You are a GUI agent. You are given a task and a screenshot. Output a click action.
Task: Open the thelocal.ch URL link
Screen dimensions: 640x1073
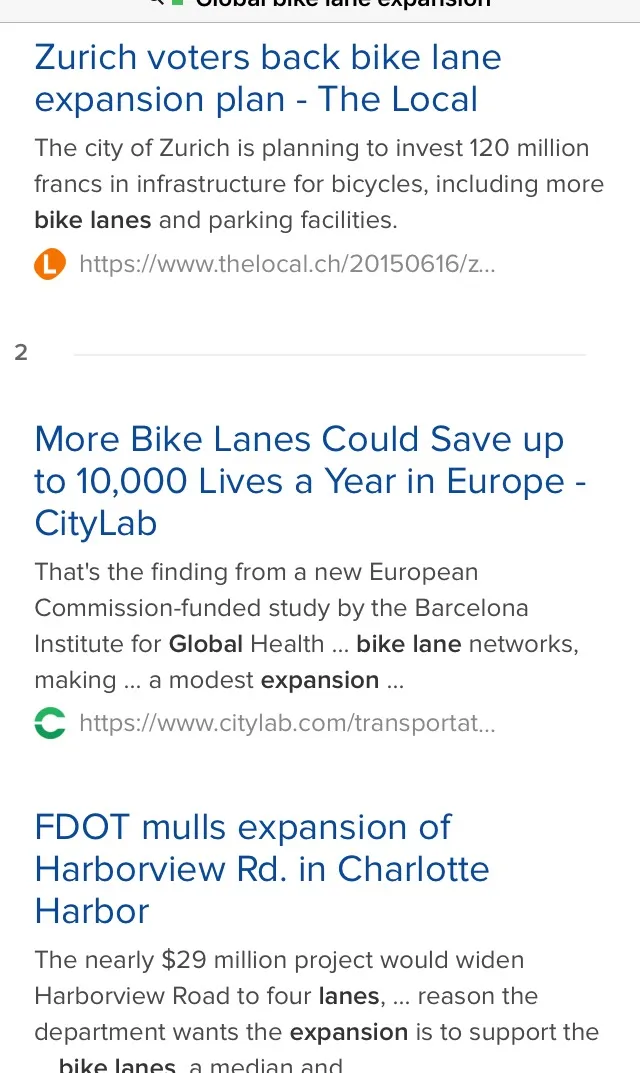(x=287, y=263)
